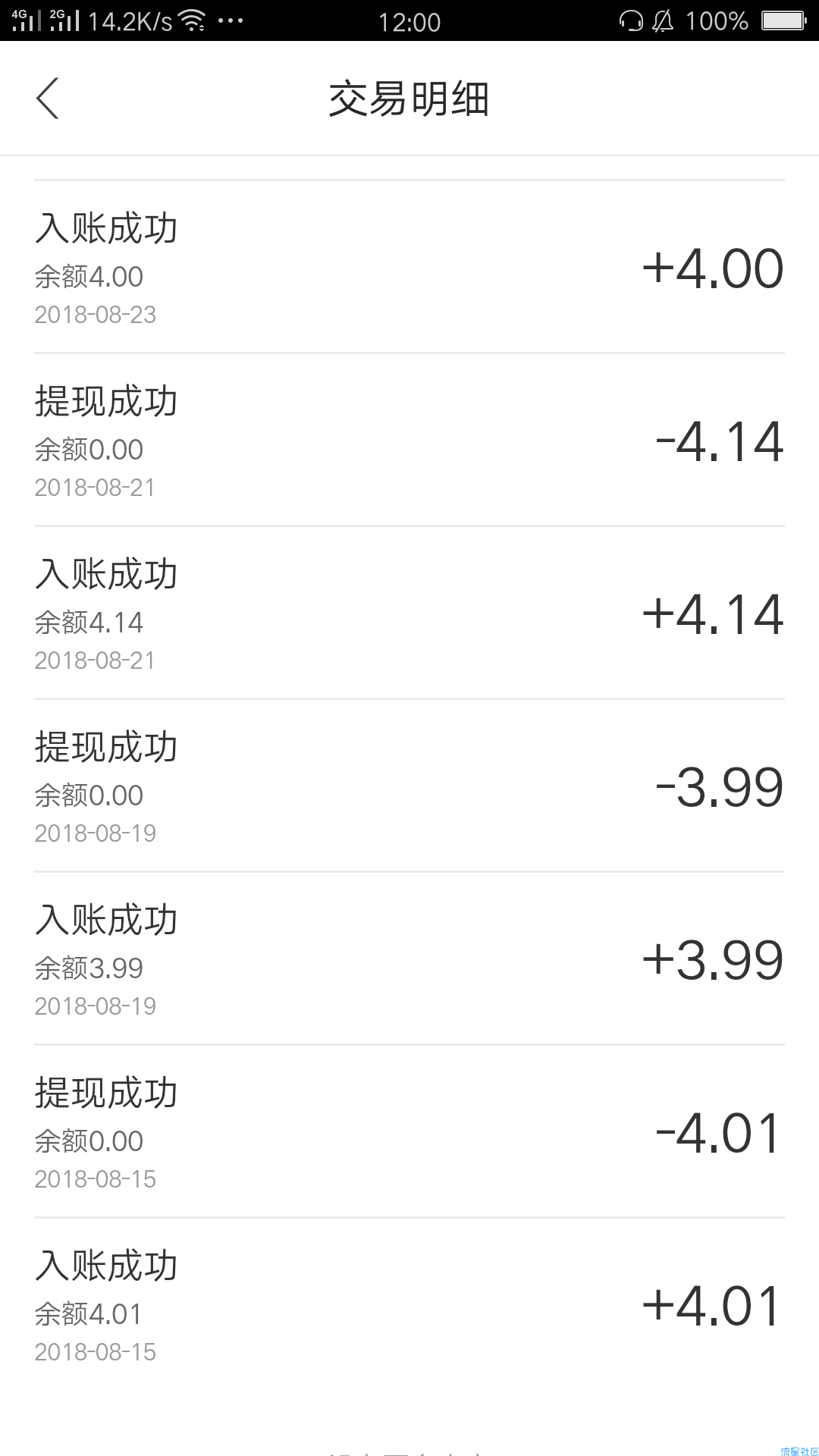Viewport: 819px width, 1456px height.
Task: View the +4.14 入账成功 transaction
Action: click(409, 613)
